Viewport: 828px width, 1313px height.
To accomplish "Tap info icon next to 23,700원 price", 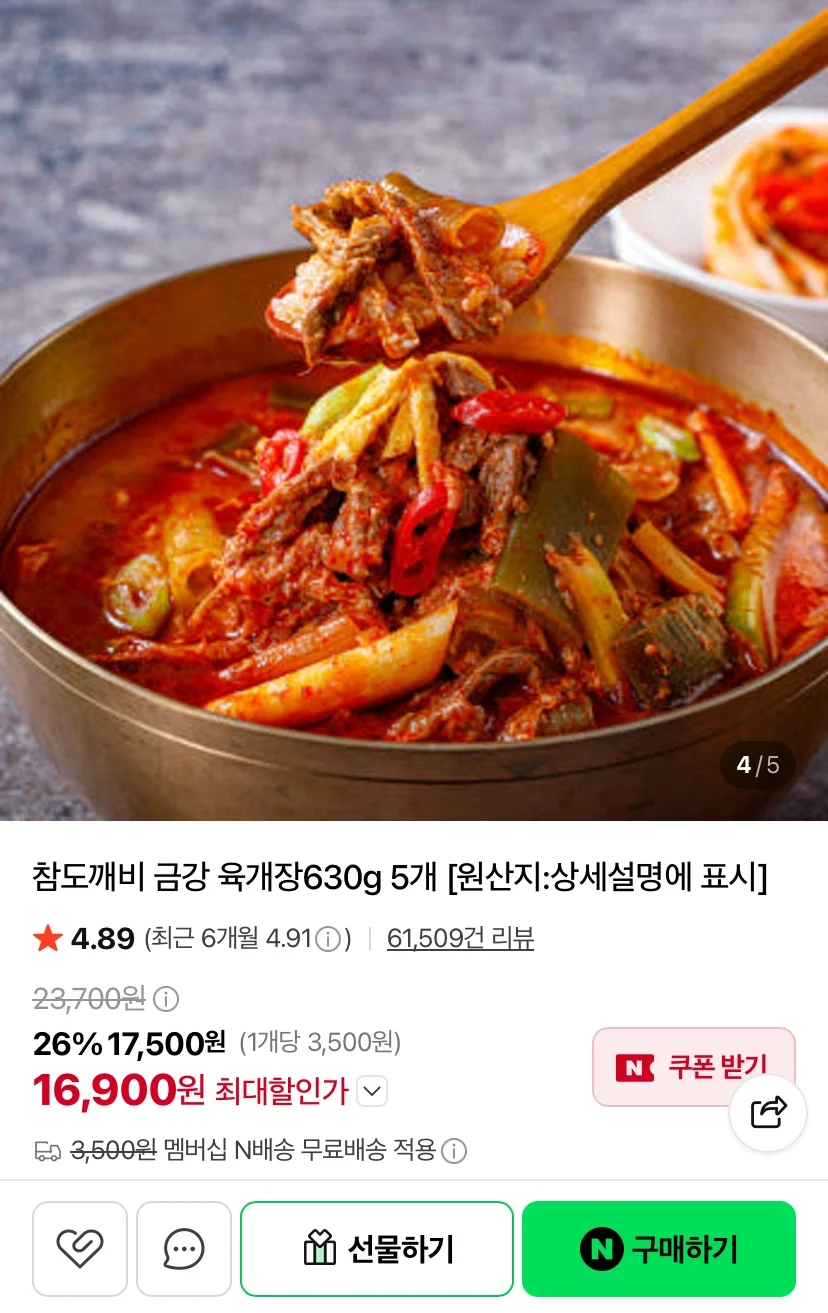I will (x=166, y=998).
